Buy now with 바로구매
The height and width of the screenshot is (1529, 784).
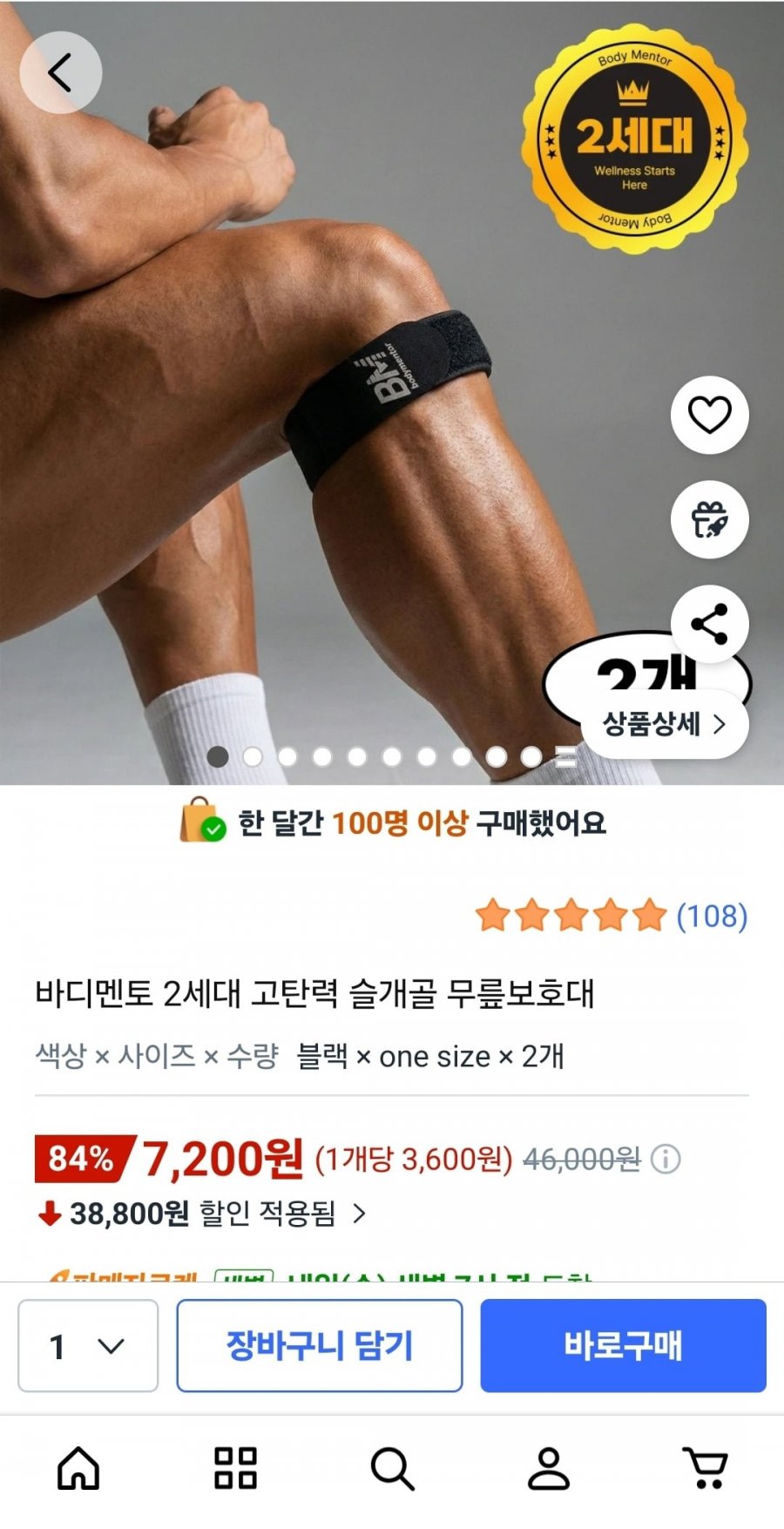point(623,1346)
